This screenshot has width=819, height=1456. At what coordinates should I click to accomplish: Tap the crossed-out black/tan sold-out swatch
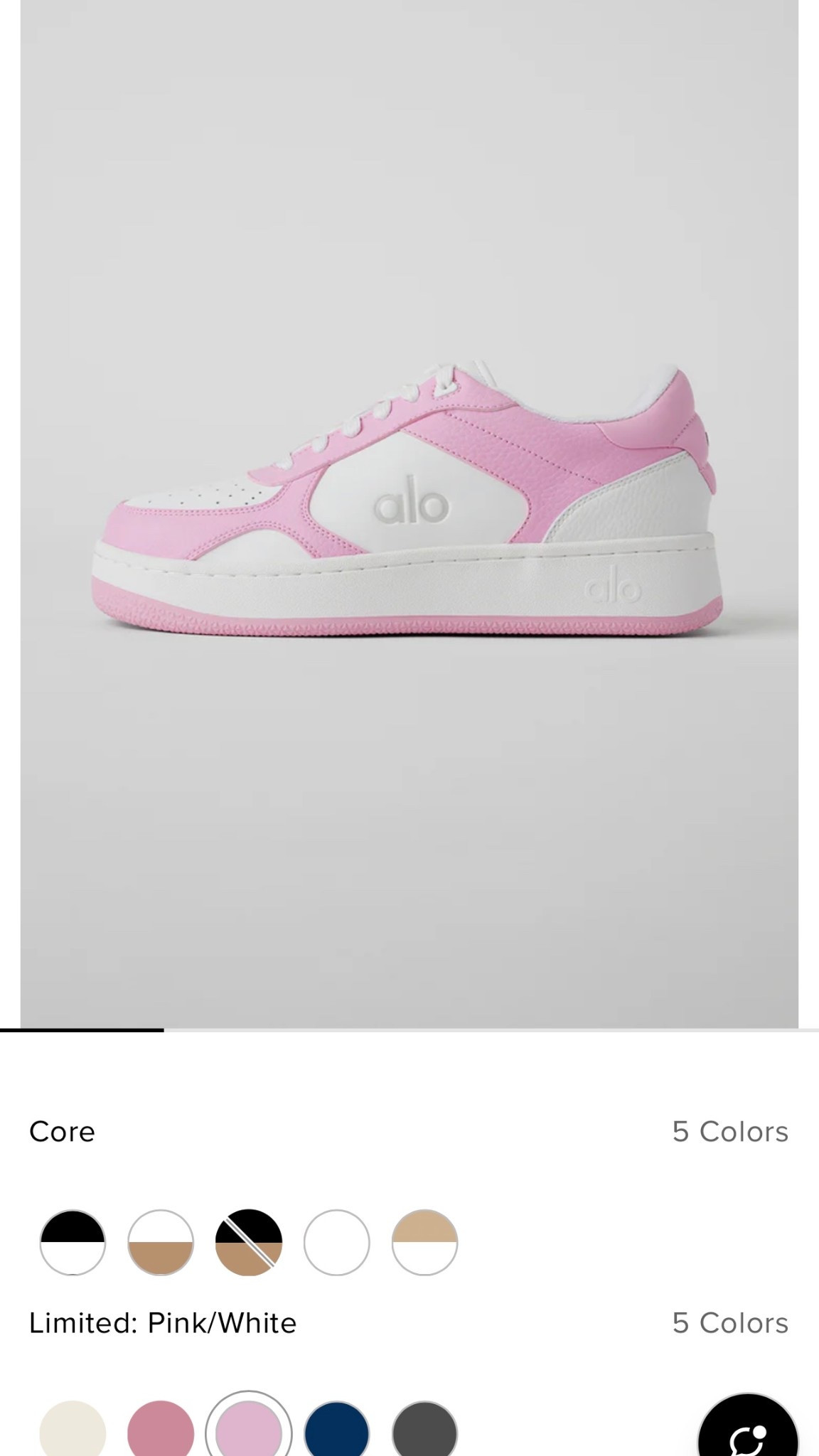[x=246, y=1243]
